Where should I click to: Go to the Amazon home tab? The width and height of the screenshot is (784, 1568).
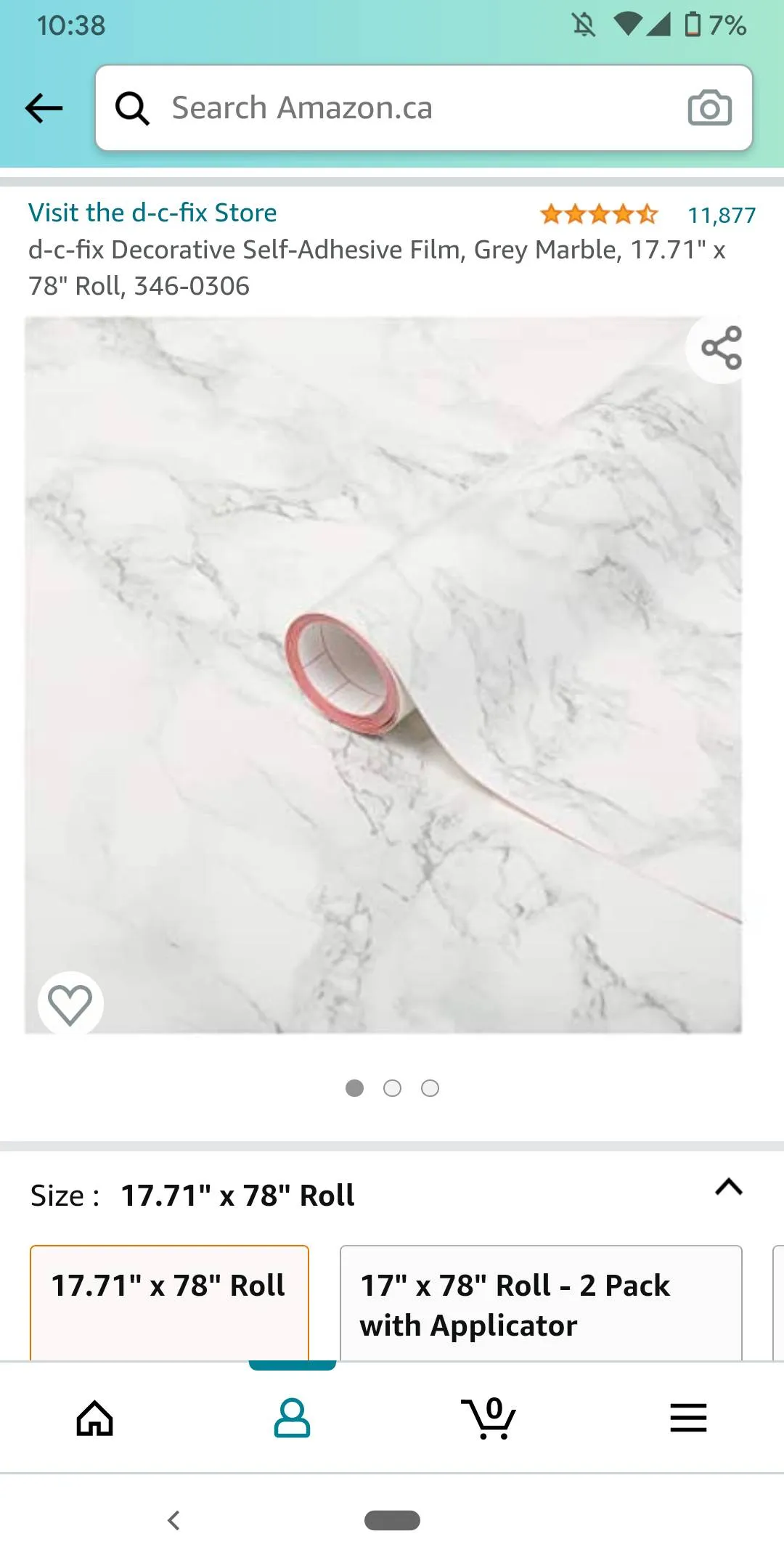coord(95,1418)
